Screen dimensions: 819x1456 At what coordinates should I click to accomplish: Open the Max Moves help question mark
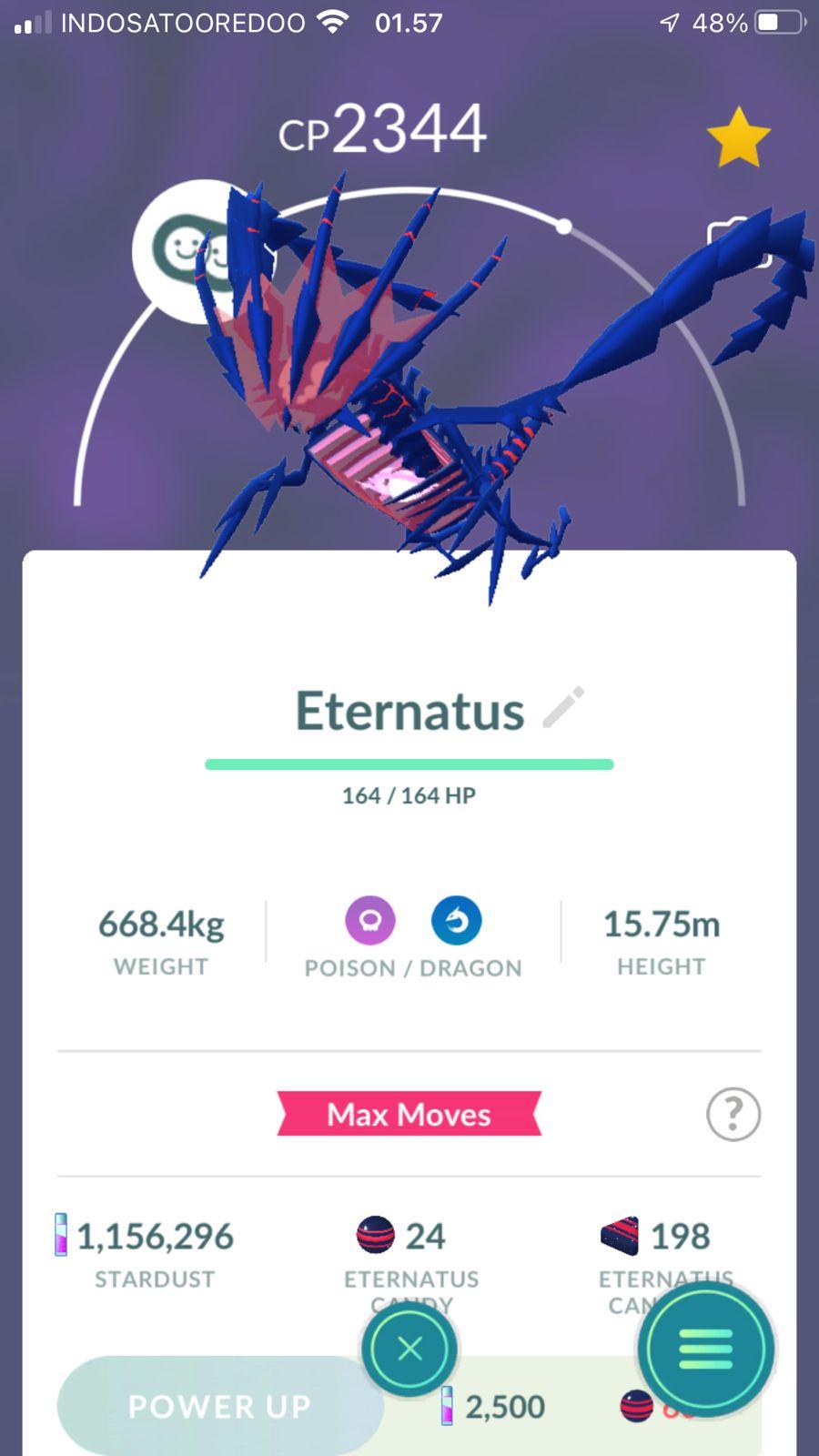coord(733,1114)
